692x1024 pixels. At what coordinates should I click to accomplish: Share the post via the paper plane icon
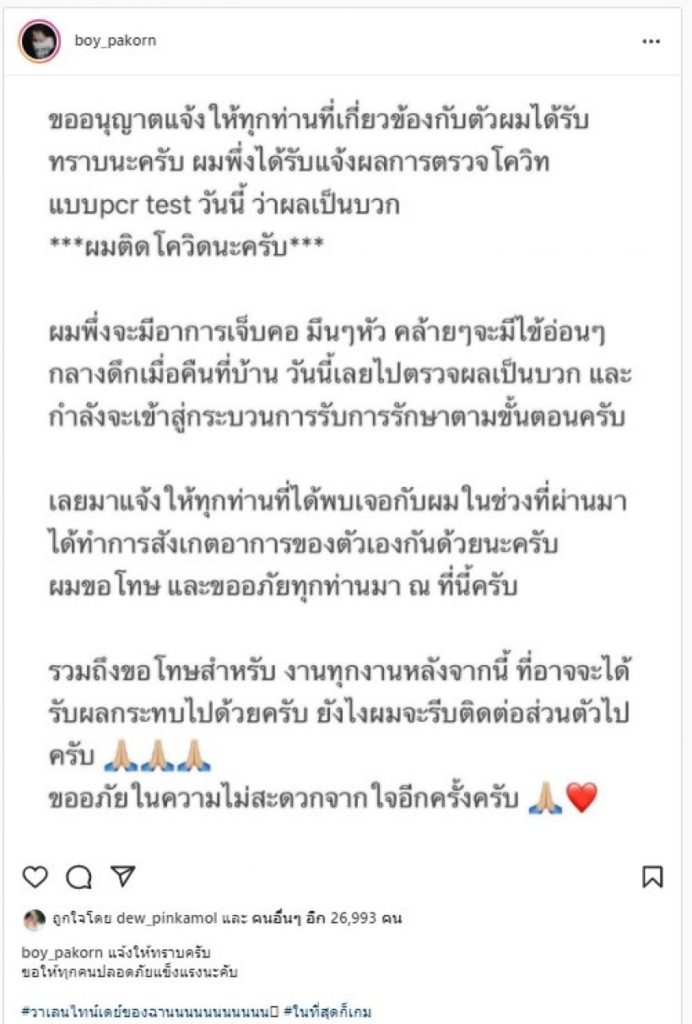coord(120,877)
